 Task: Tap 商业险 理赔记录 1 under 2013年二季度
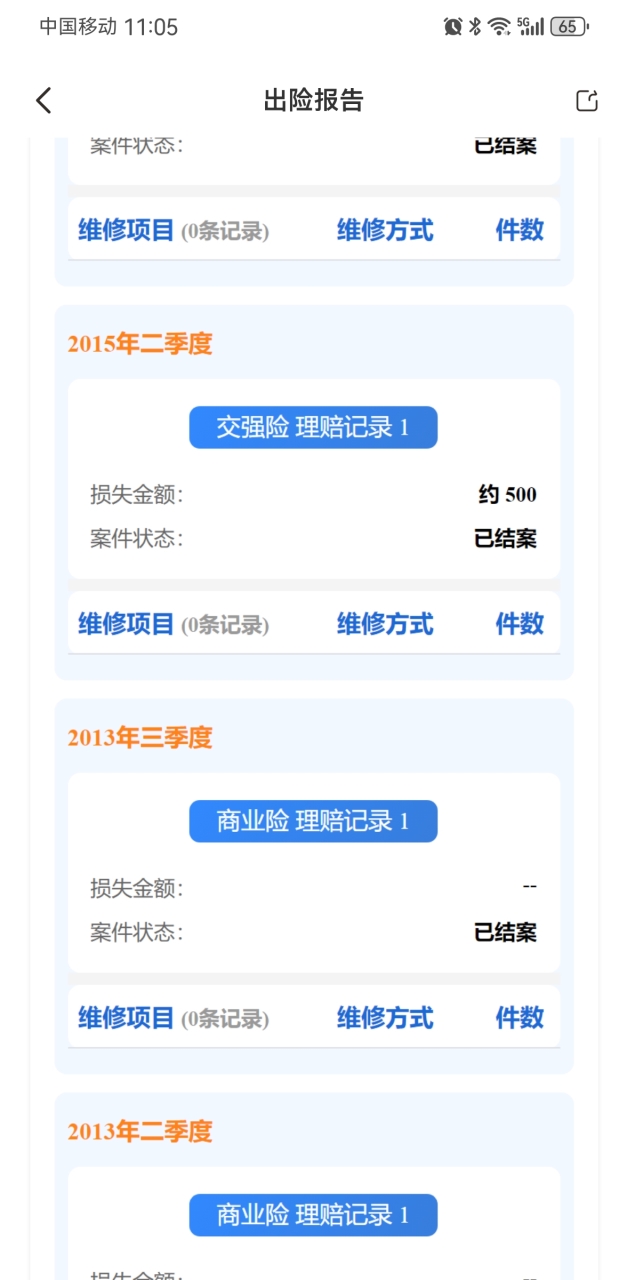pos(313,1215)
